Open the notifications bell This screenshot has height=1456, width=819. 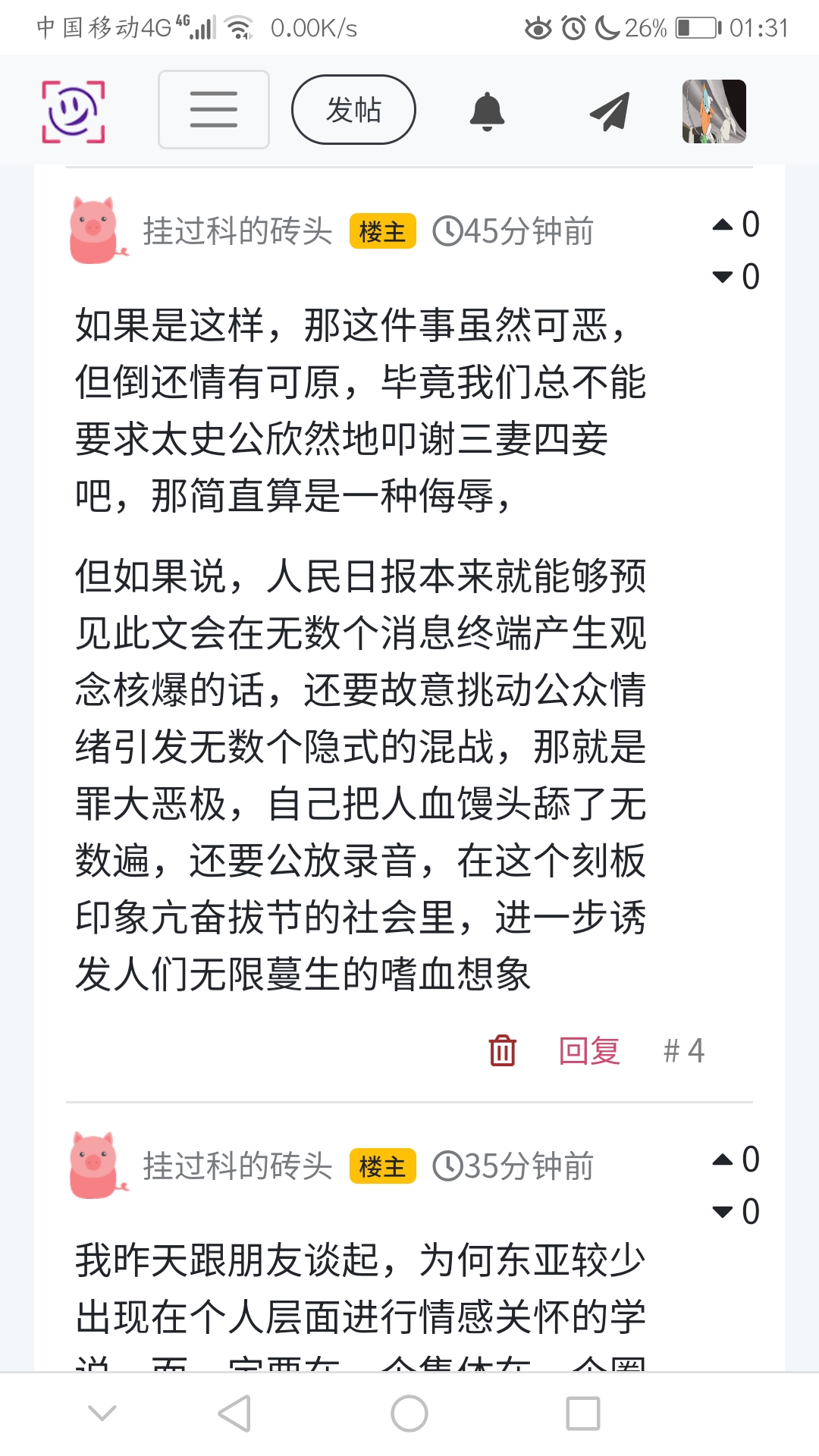pyautogui.click(x=487, y=111)
